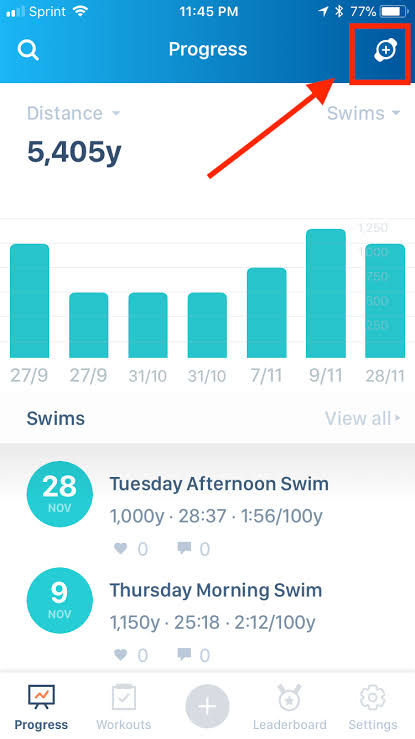Switch to the Leaderboard tab
This screenshot has width=415, height=739.
tap(290, 707)
